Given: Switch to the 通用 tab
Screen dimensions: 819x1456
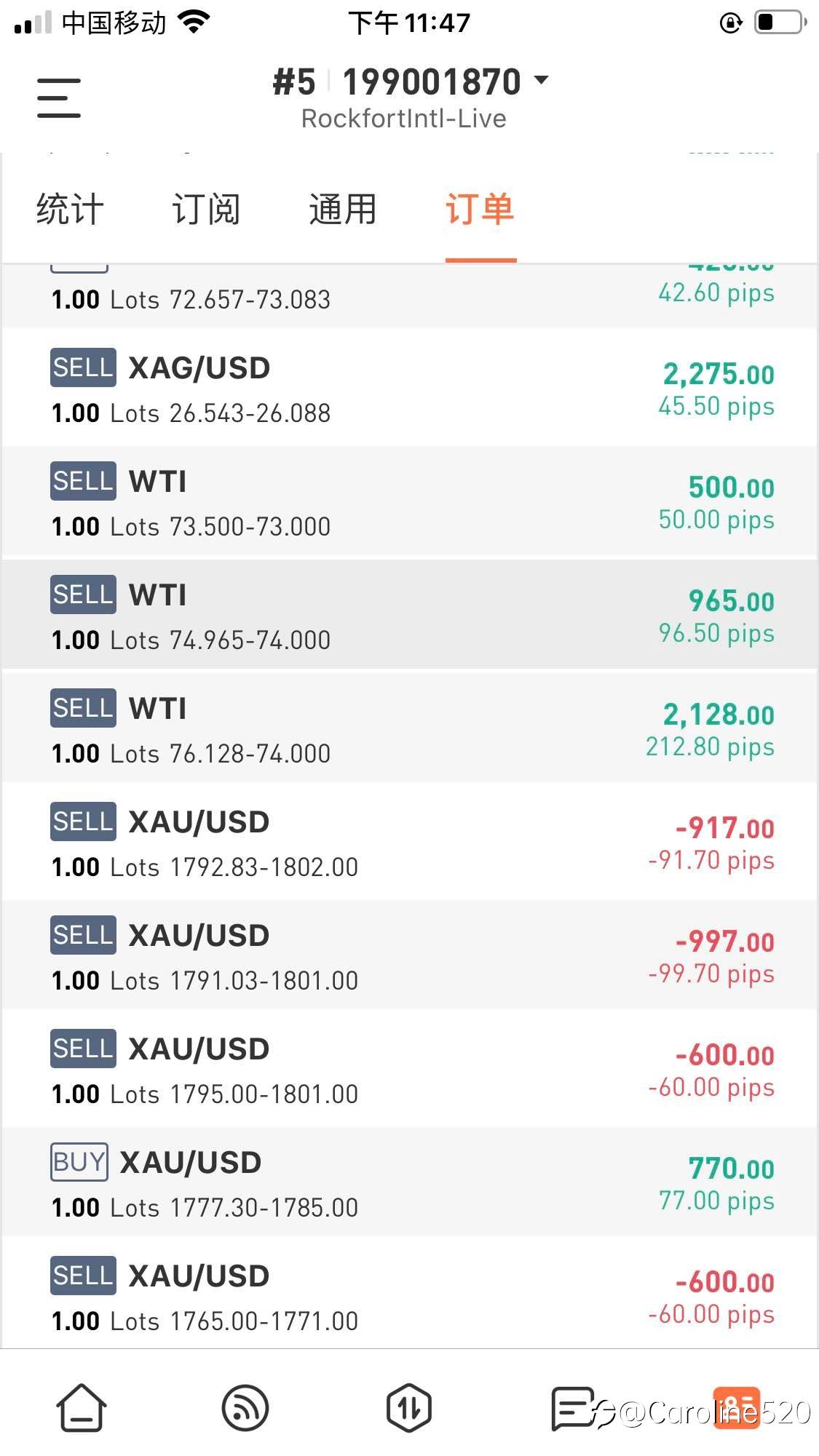Looking at the screenshot, I should (343, 210).
